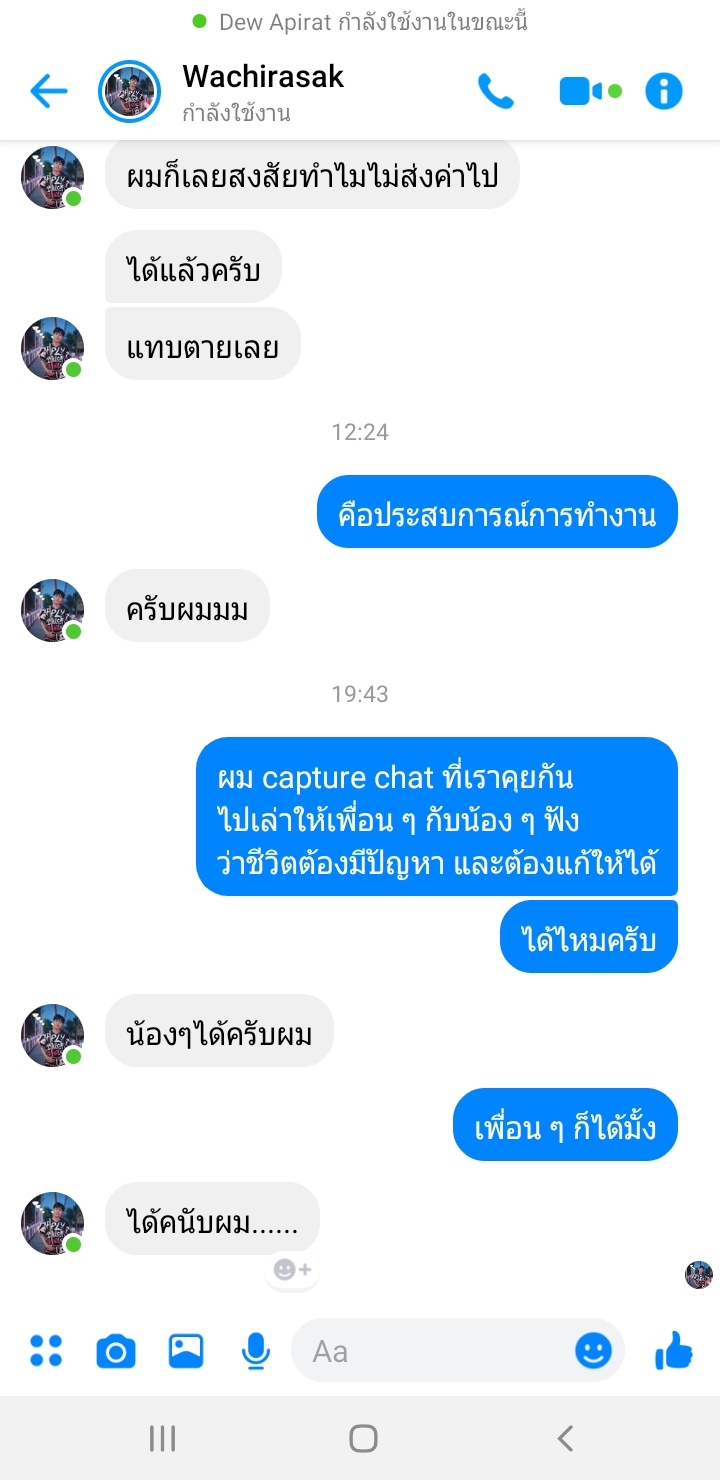Open the photo gallery picker
This screenshot has height=1480, width=720.
[186, 1352]
